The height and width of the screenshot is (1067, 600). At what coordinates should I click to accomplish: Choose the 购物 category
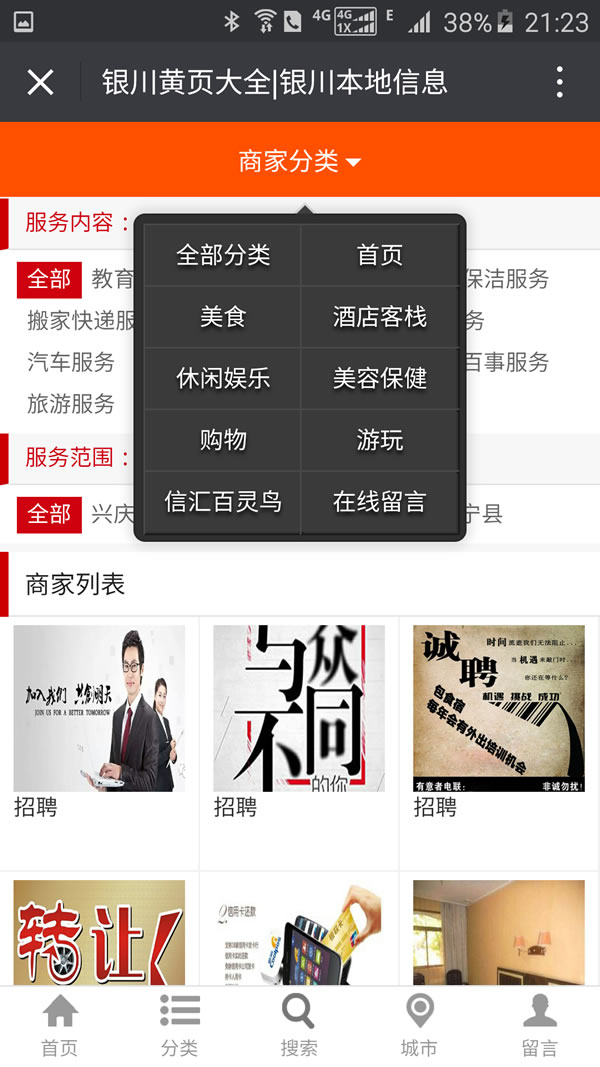click(x=223, y=440)
